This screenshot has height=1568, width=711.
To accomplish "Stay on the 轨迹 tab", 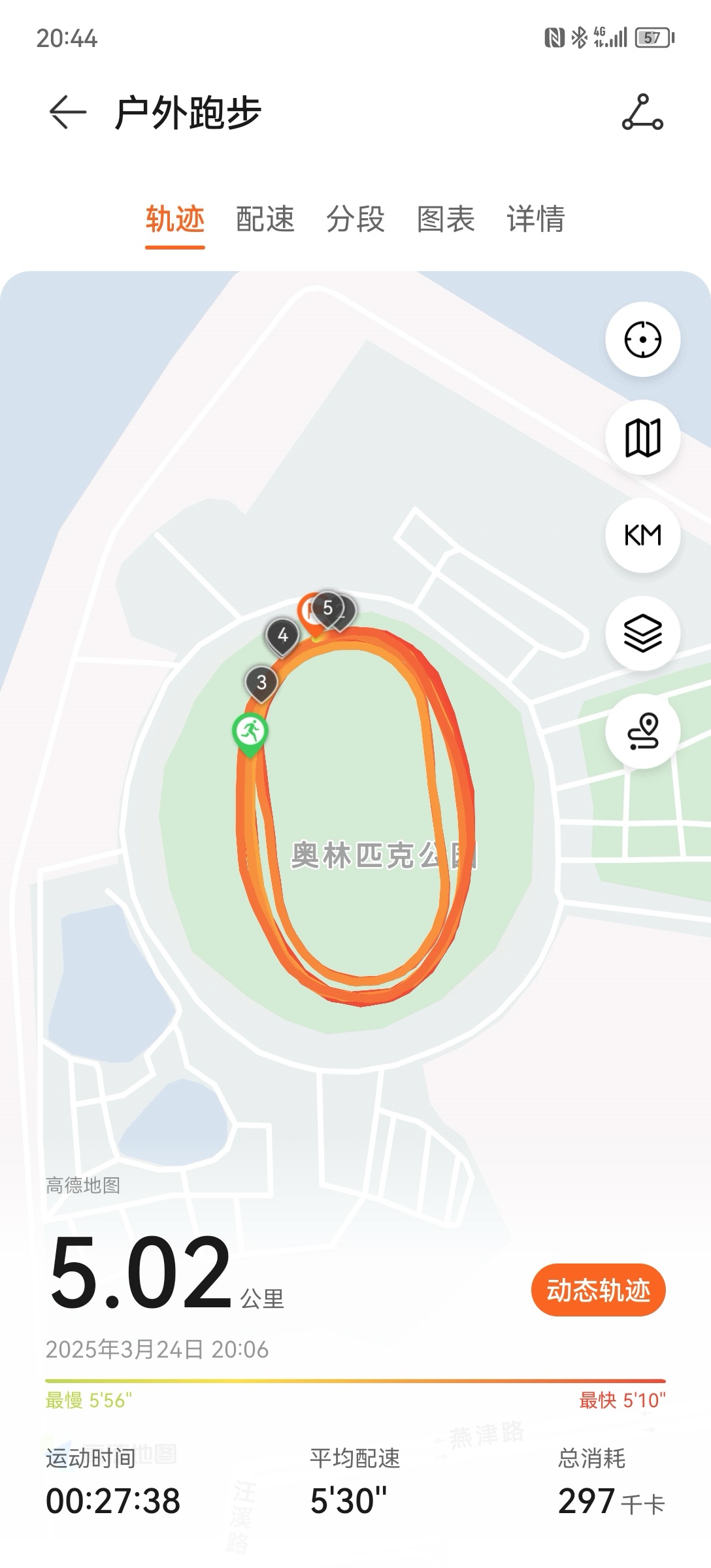I will 174,220.
